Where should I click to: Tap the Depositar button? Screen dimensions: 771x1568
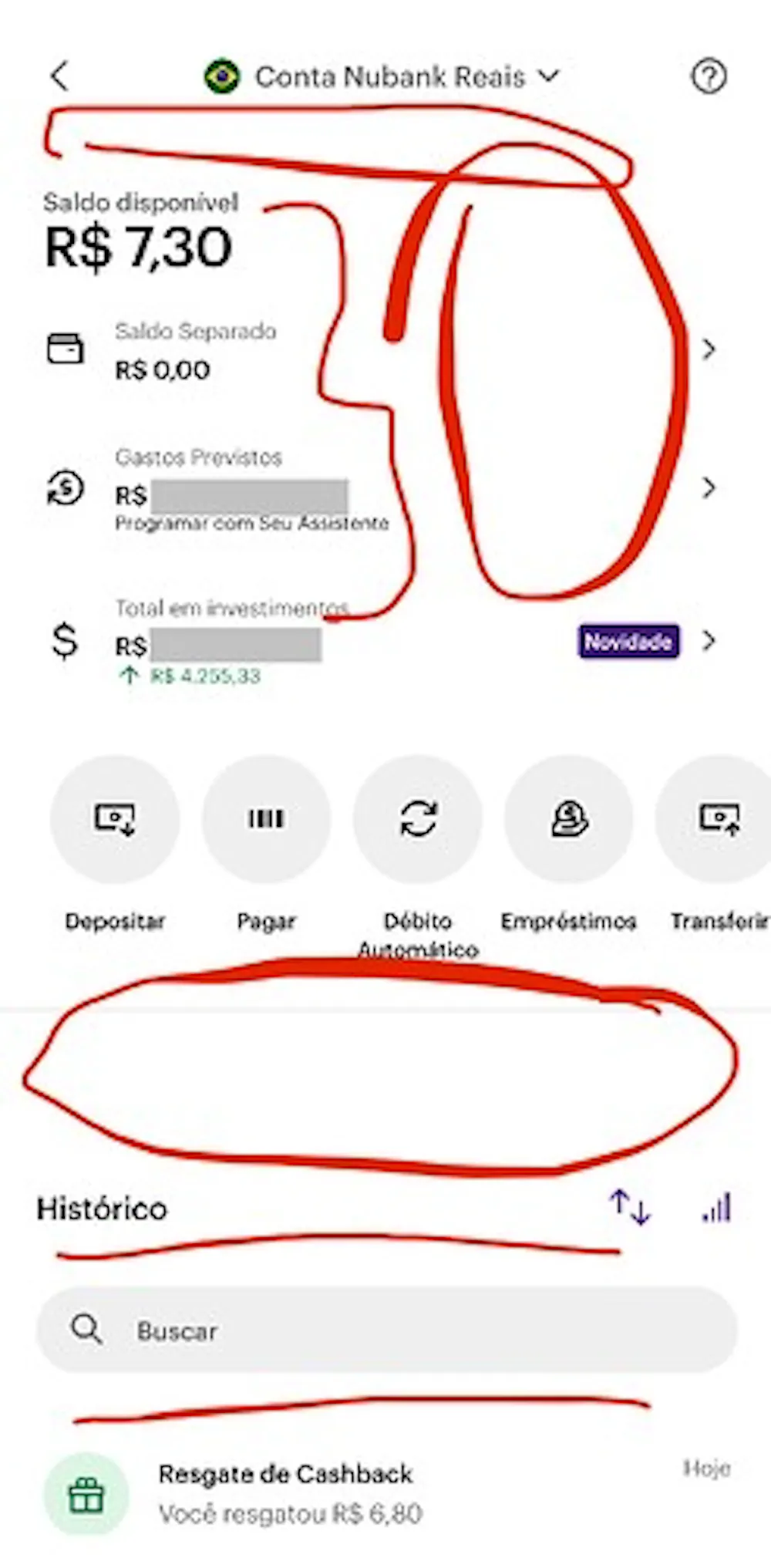coord(115,819)
